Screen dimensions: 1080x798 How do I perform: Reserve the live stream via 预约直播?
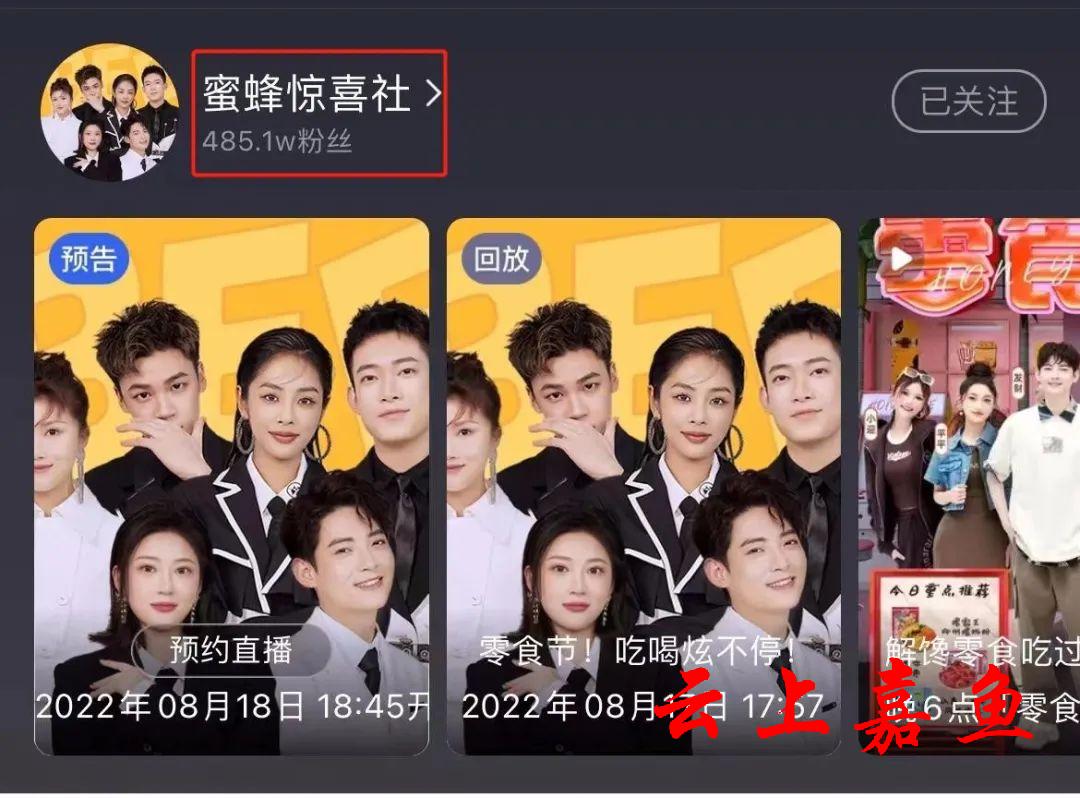(x=231, y=651)
